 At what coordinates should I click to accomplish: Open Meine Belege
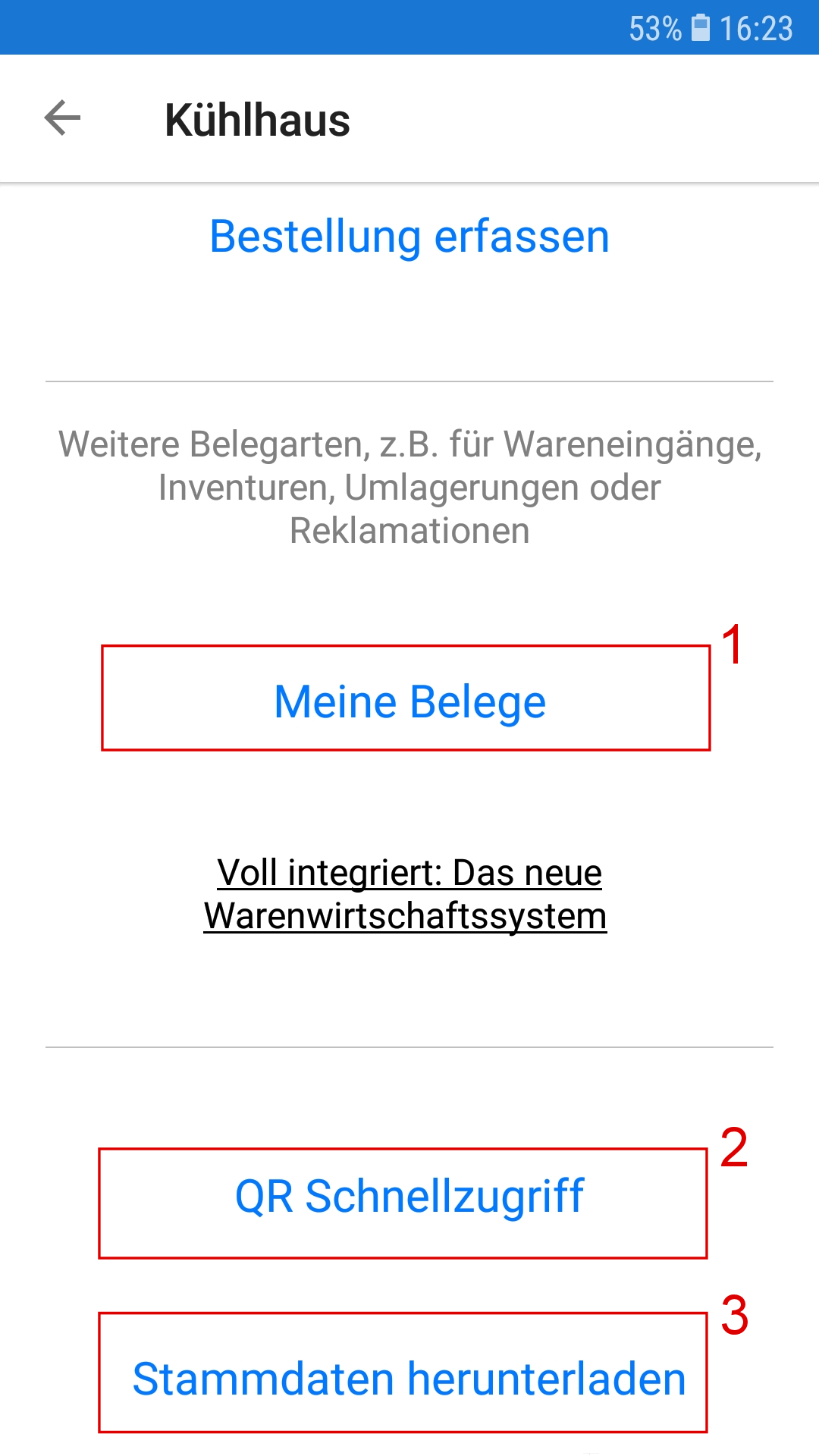(x=409, y=701)
